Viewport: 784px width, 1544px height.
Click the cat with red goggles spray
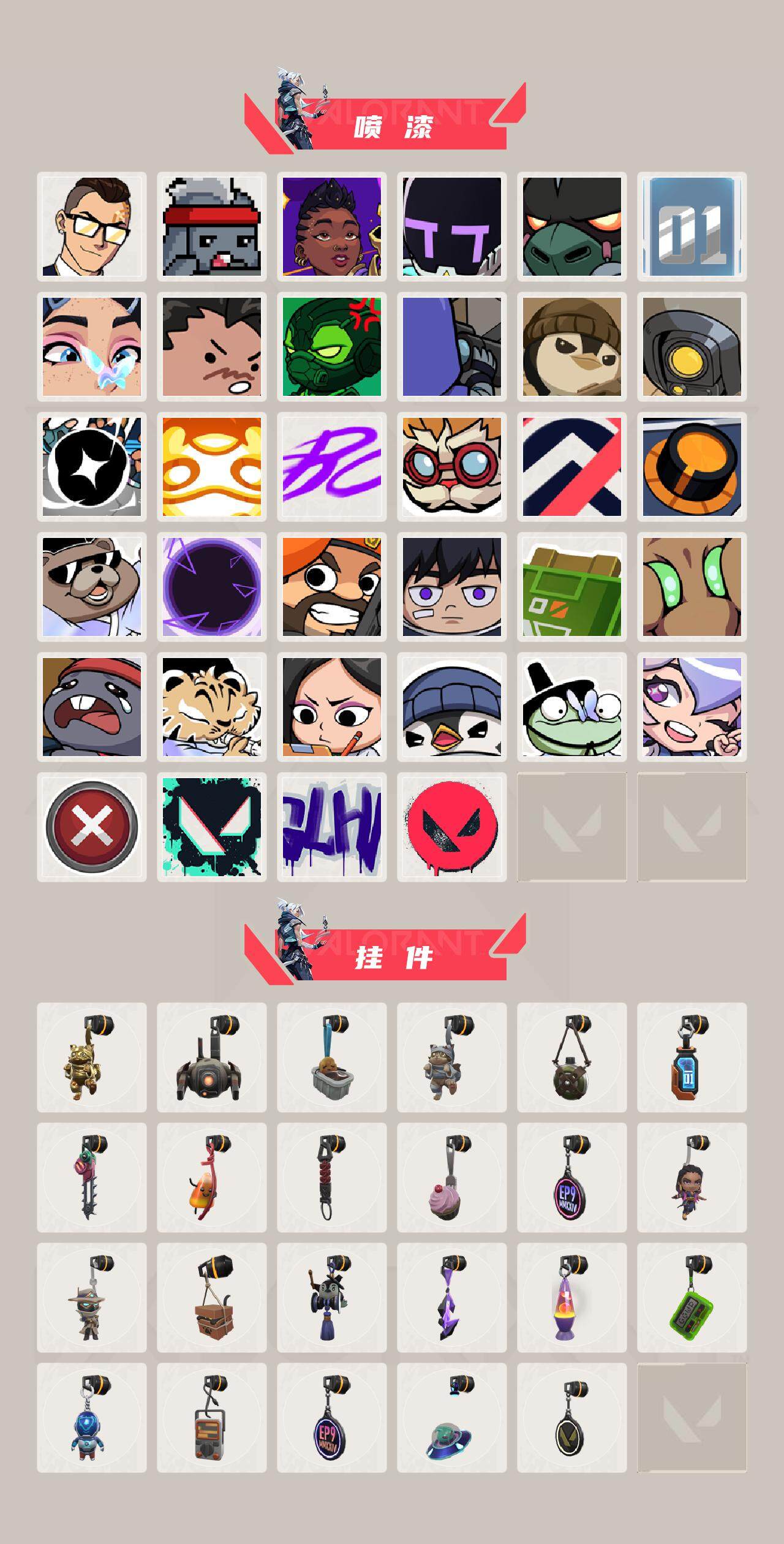(450, 466)
